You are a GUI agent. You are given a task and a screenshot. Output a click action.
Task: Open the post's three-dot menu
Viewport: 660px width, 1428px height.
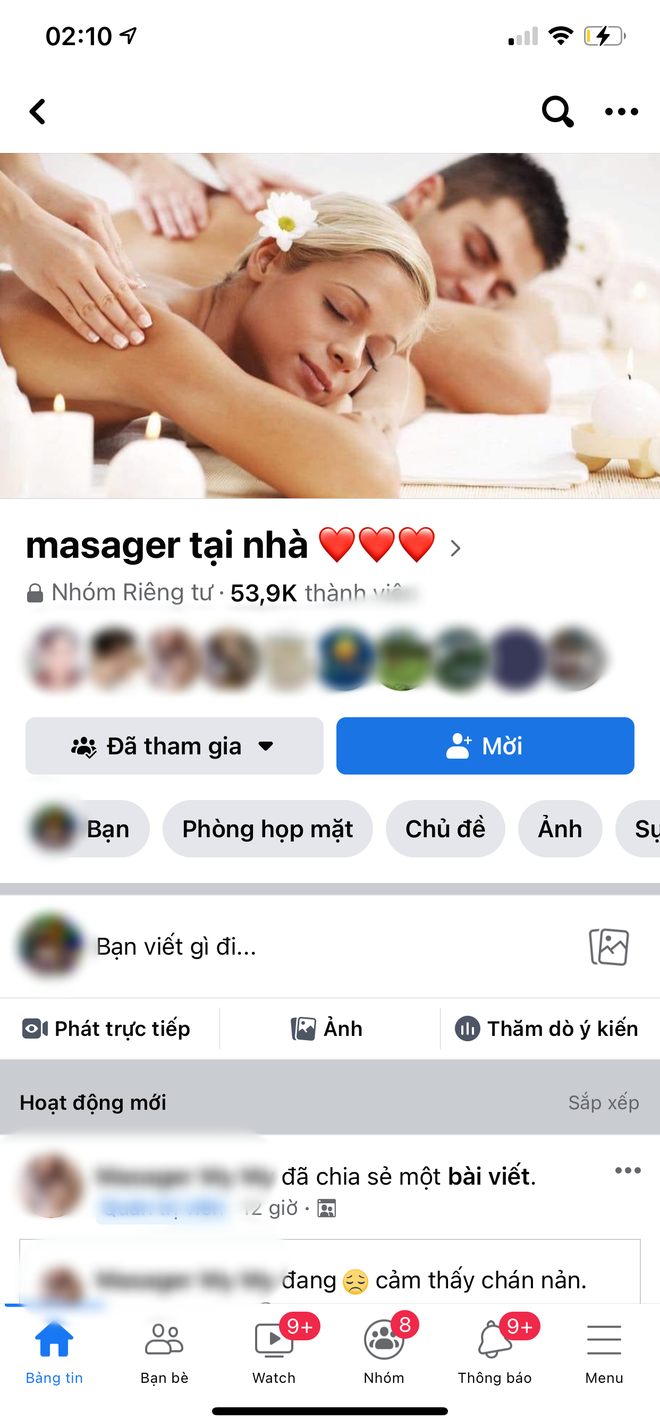(x=627, y=1170)
